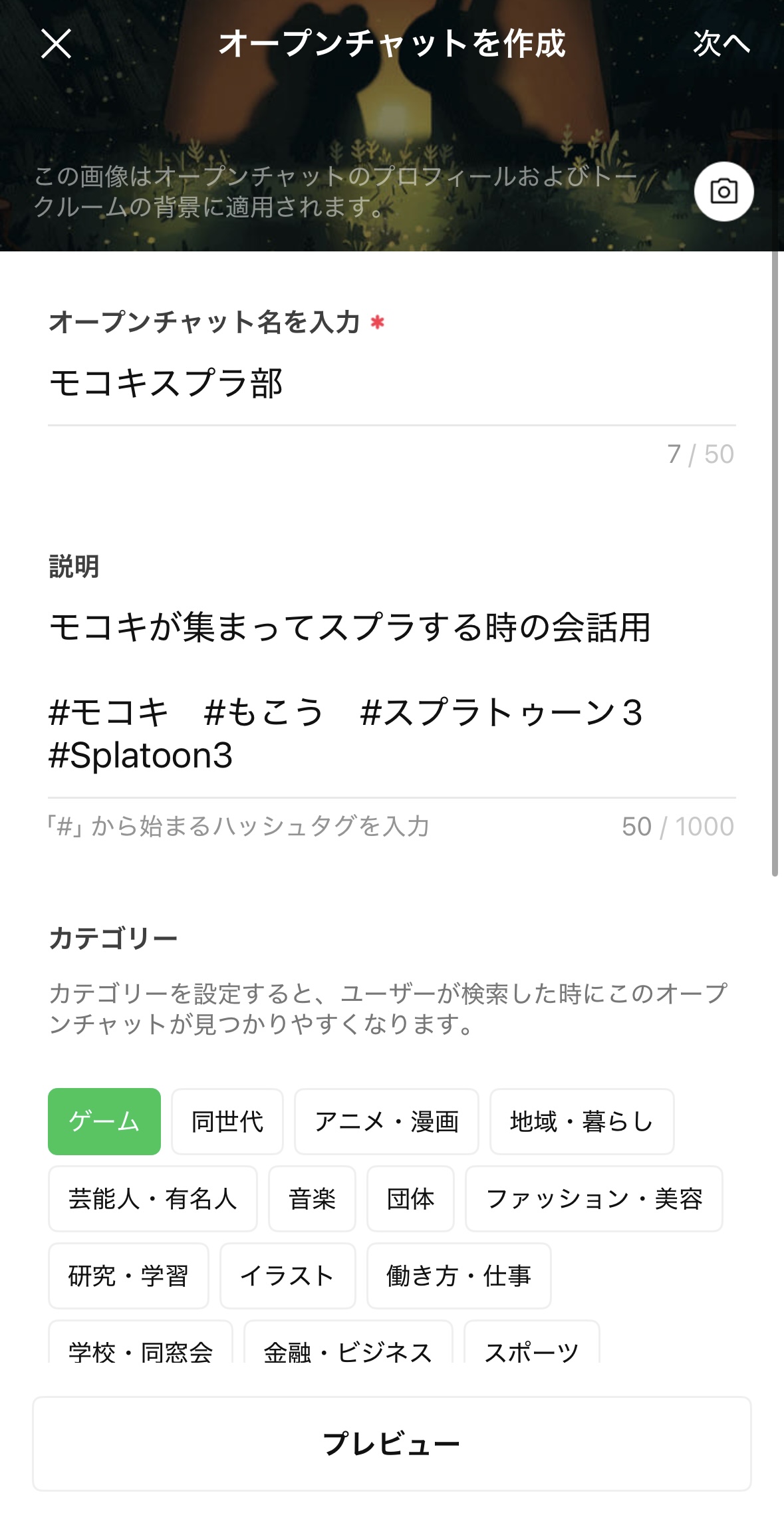The image size is (784, 1513).
Task: Edit the description text field
Action: point(392,690)
